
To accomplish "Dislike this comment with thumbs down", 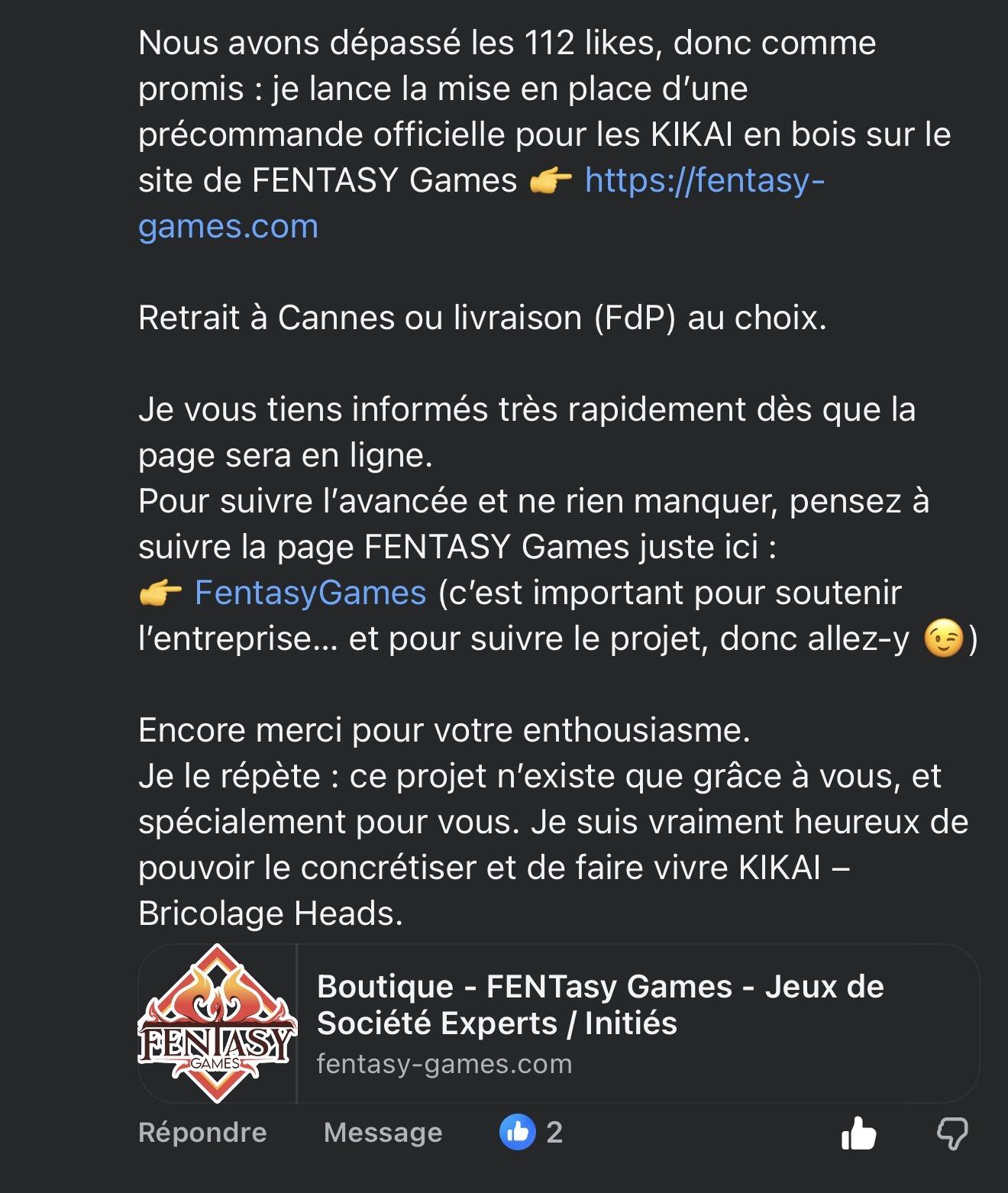I will pyautogui.click(x=952, y=1133).
